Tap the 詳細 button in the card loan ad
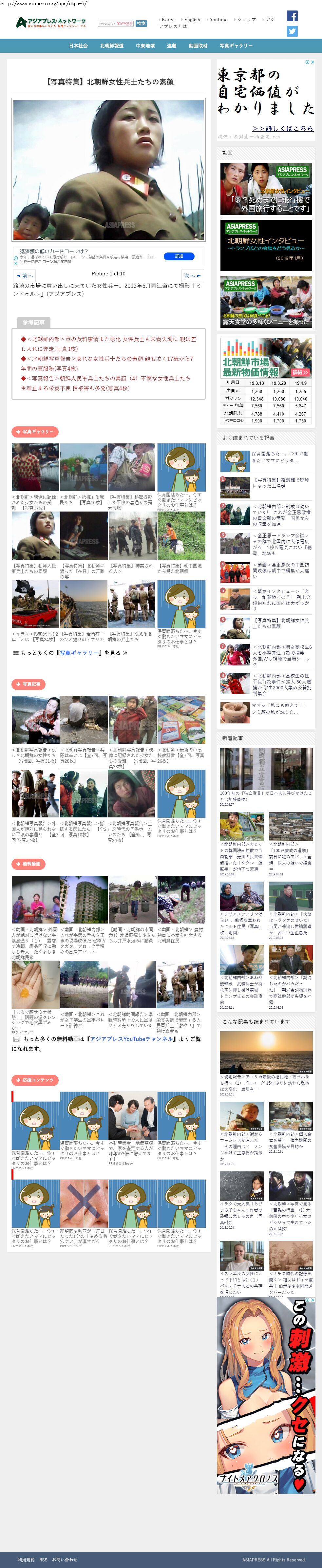The image size is (322, 1568). (x=179, y=256)
